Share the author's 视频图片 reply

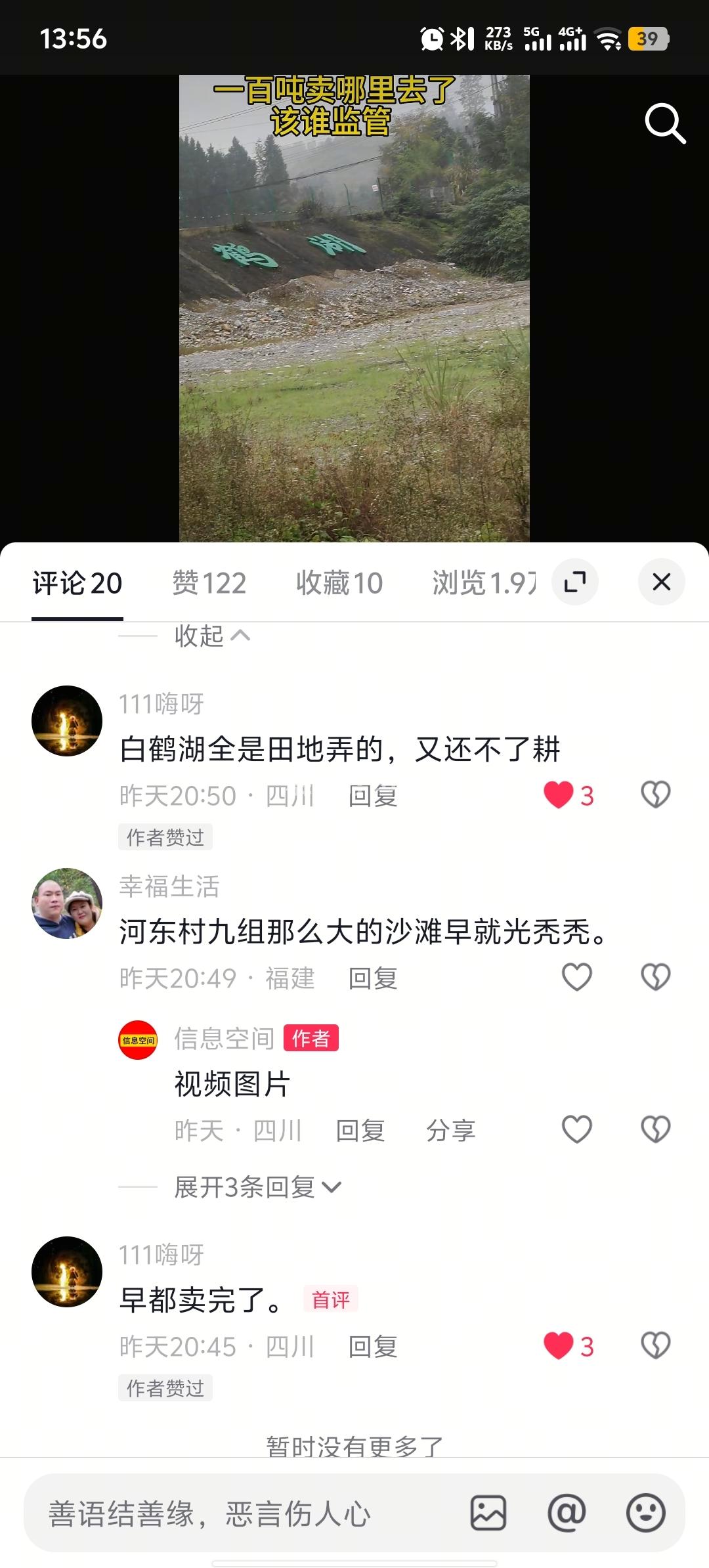point(450,1130)
